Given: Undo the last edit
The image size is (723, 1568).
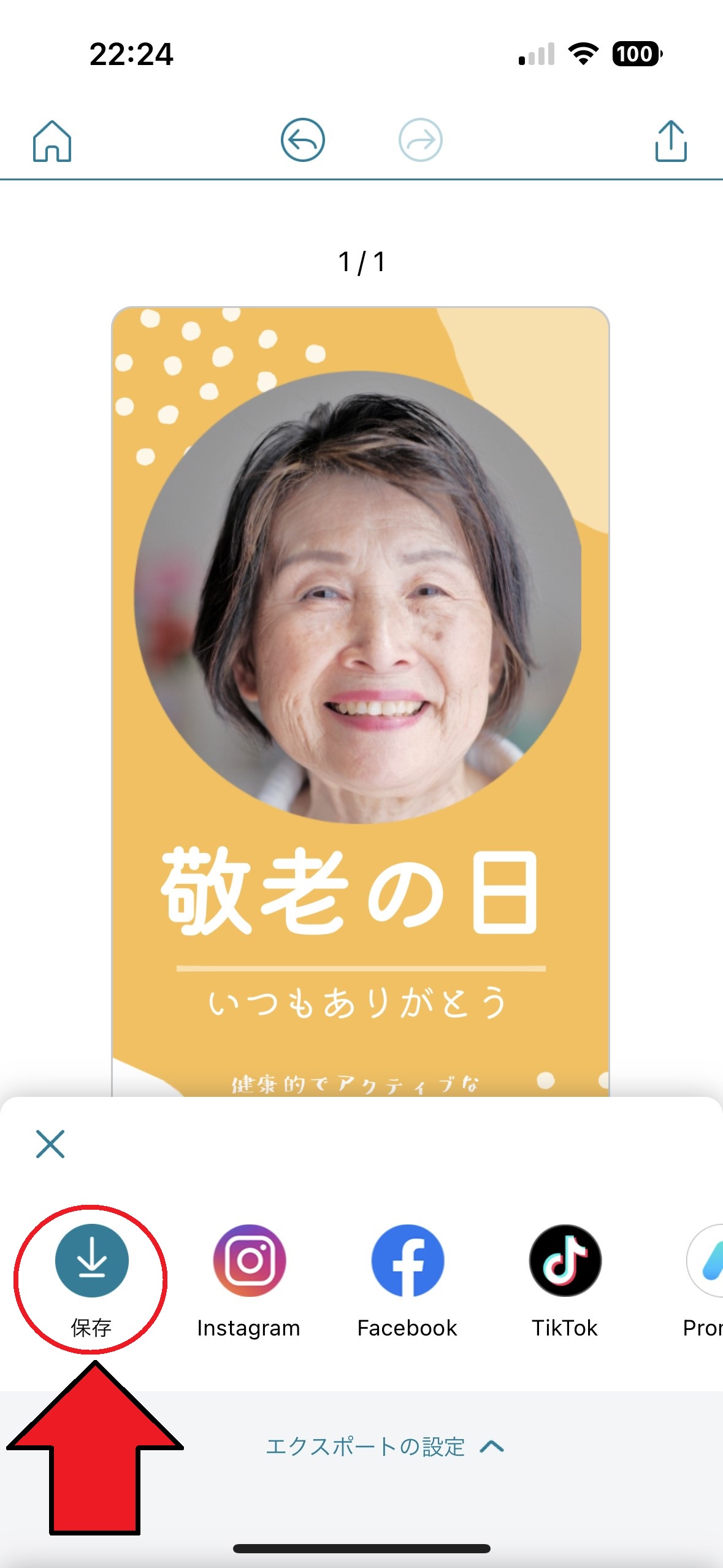Looking at the screenshot, I should (x=302, y=140).
